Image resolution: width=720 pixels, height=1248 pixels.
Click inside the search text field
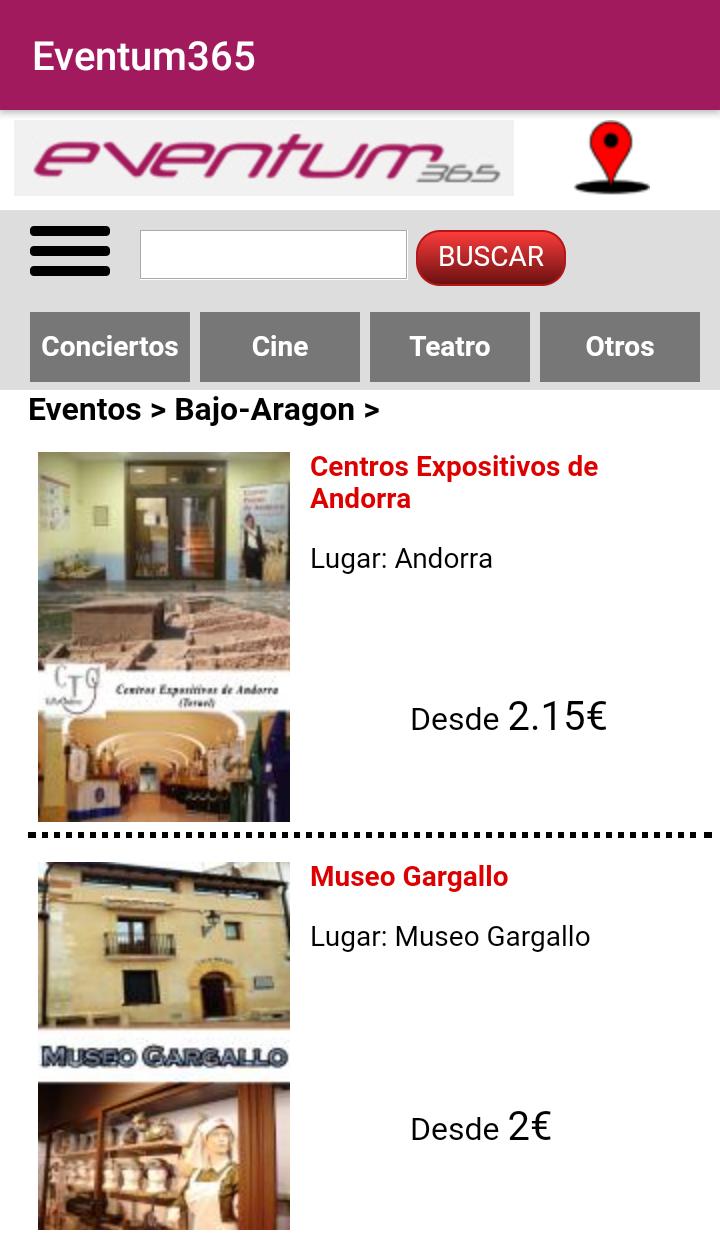272,254
